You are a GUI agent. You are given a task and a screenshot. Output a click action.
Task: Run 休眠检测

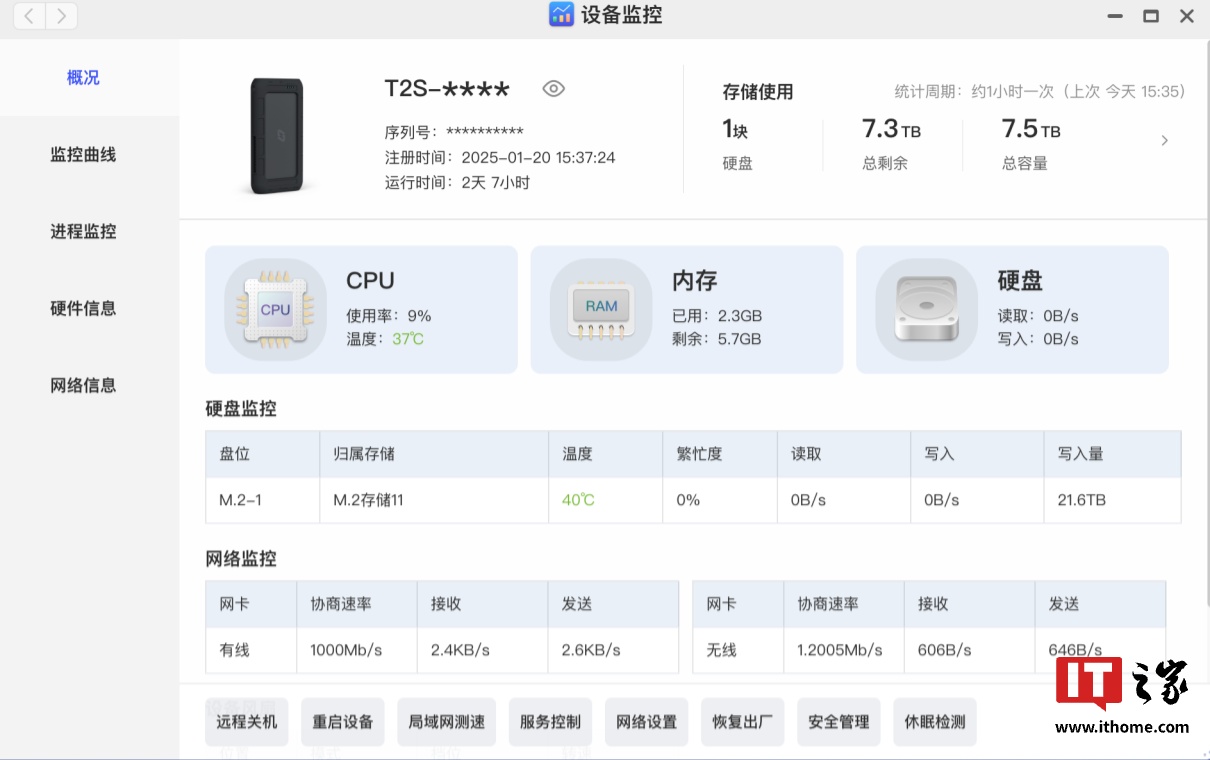[x=935, y=722]
